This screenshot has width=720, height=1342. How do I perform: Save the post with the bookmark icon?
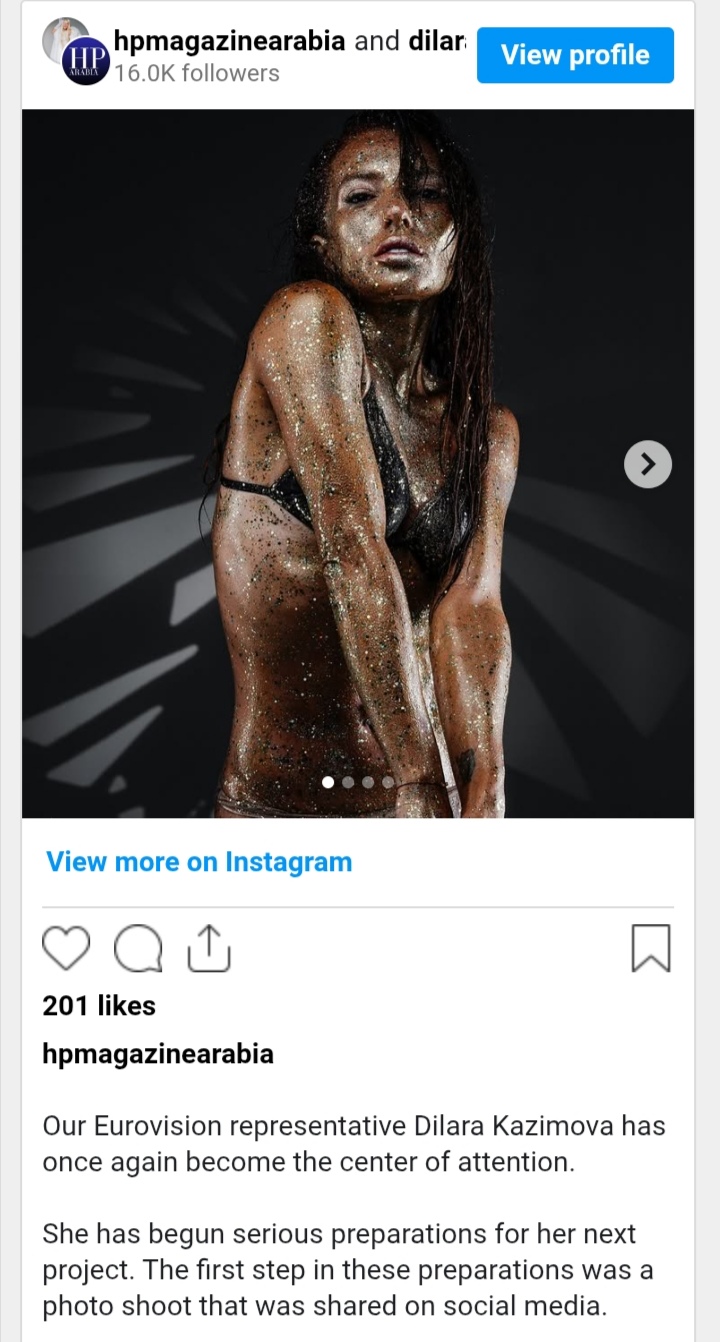[x=651, y=948]
